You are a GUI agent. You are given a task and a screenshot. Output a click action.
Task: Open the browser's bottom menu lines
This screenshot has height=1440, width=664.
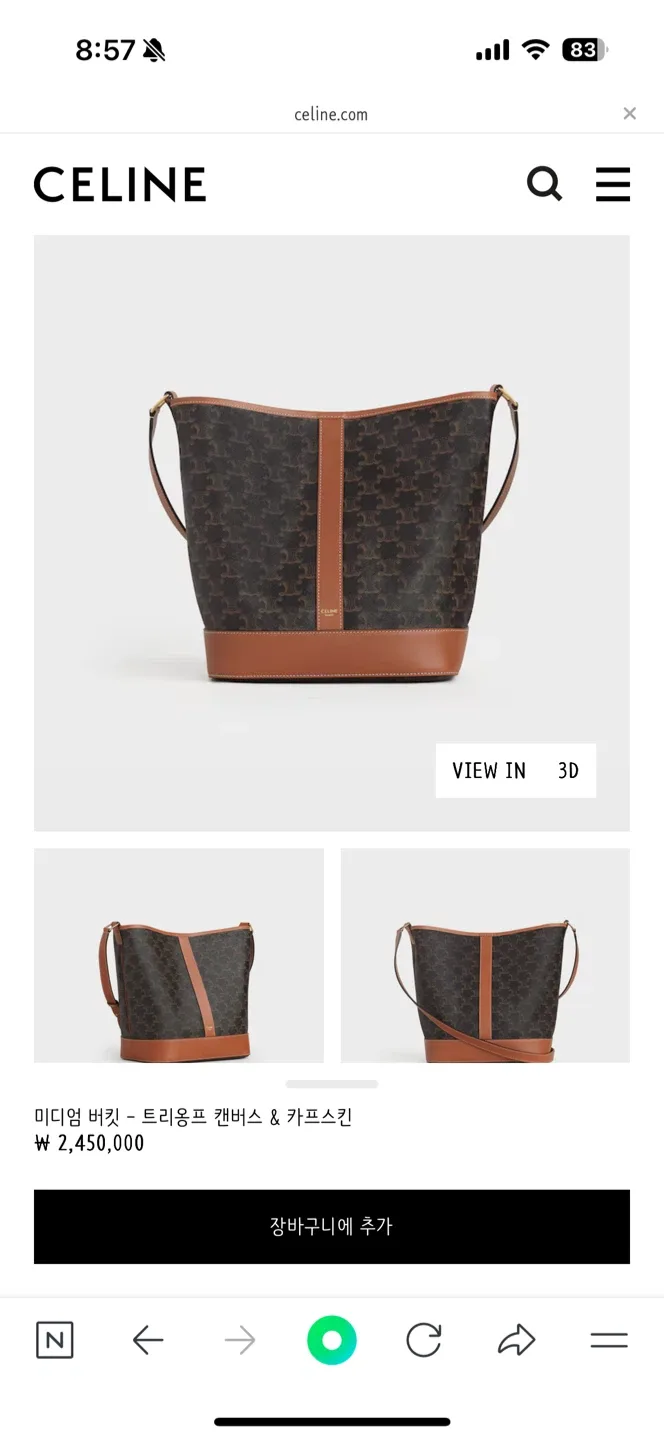[x=608, y=1340]
